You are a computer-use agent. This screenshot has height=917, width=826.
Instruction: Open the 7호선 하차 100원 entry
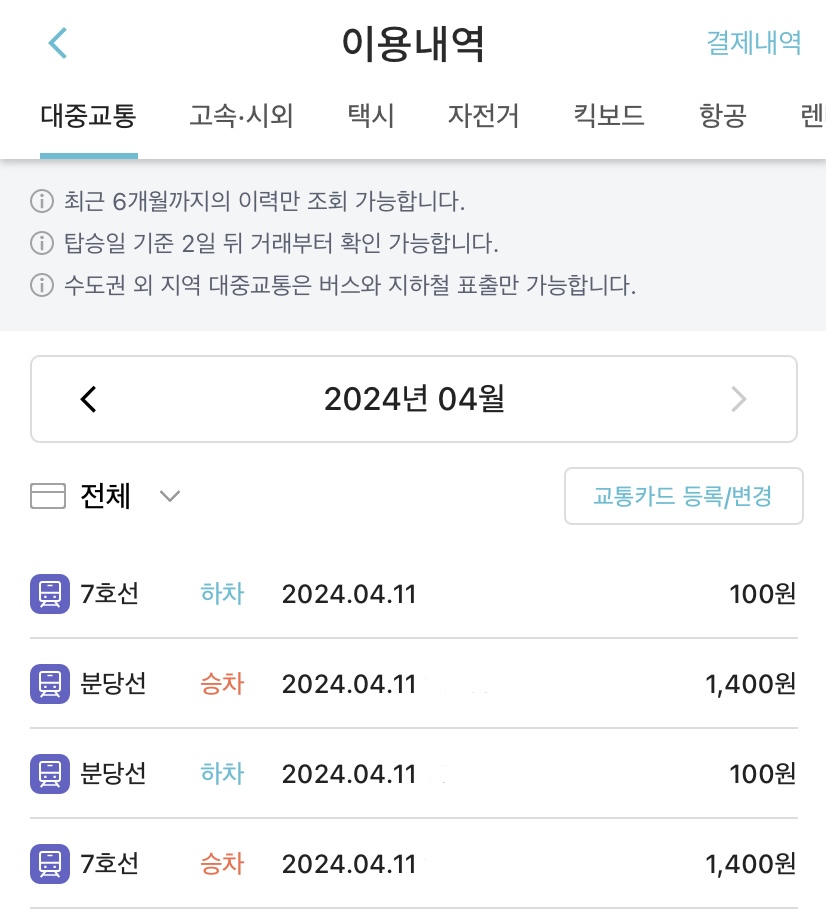coord(413,594)
